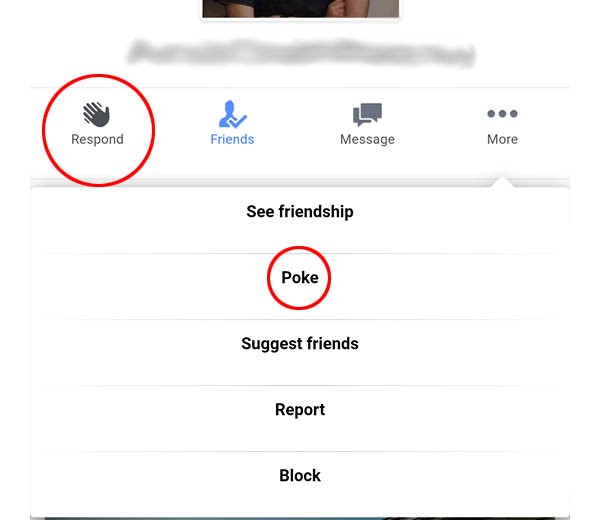Viewport: 600px width, 520px height.
Task: Select Block from the menu
Action: pyautogui.click(x=300, y=476)
